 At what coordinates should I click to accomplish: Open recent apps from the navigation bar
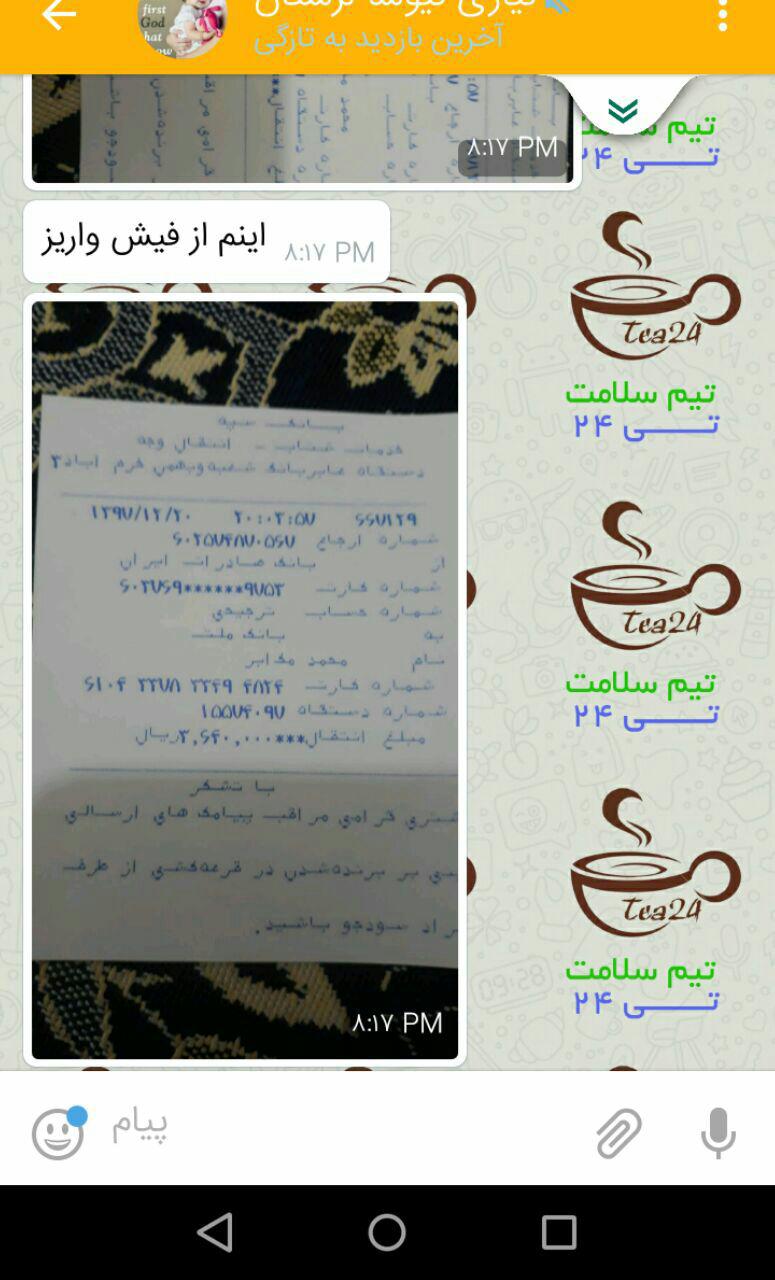pos(558,1232)
